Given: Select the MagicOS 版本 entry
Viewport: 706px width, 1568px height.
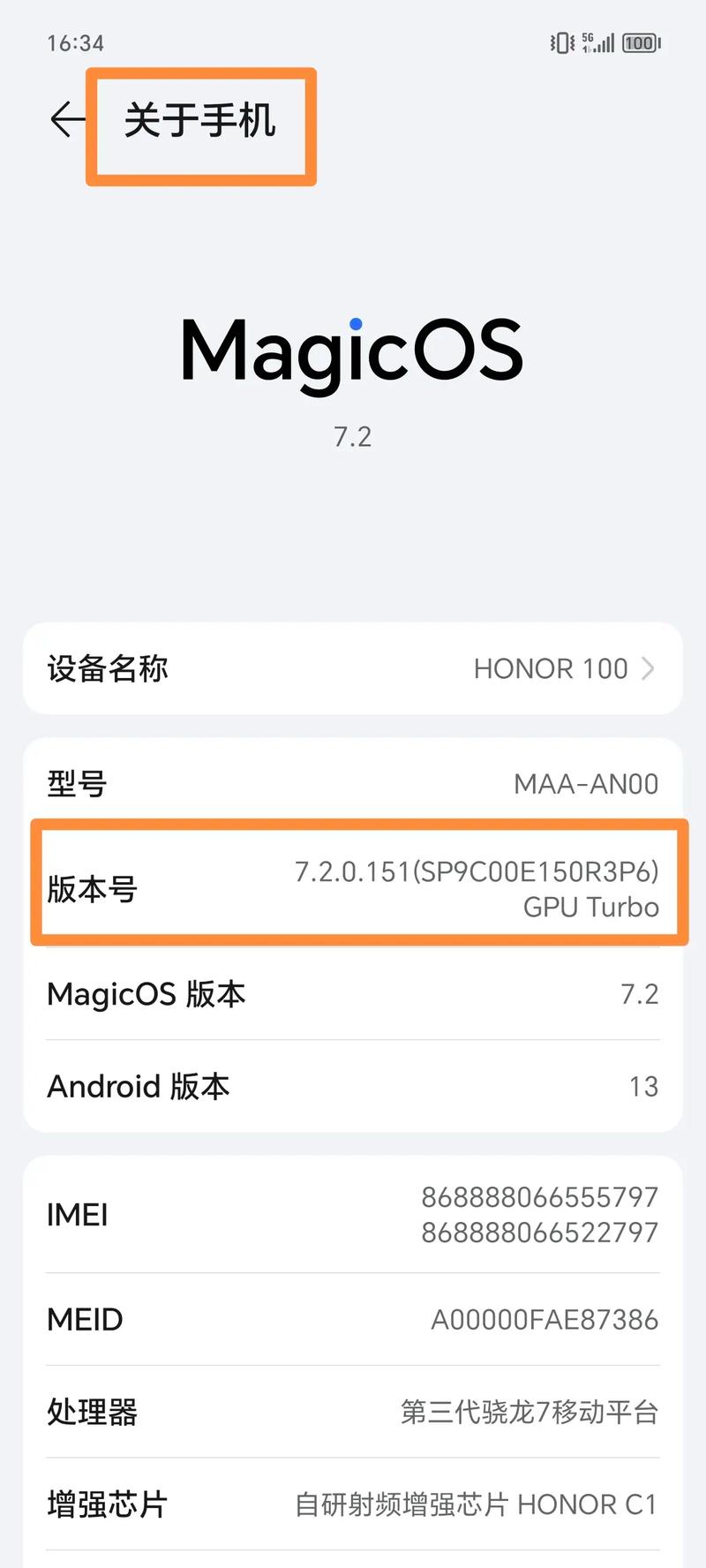Looking at the screenshot, I should pos(353,994).
